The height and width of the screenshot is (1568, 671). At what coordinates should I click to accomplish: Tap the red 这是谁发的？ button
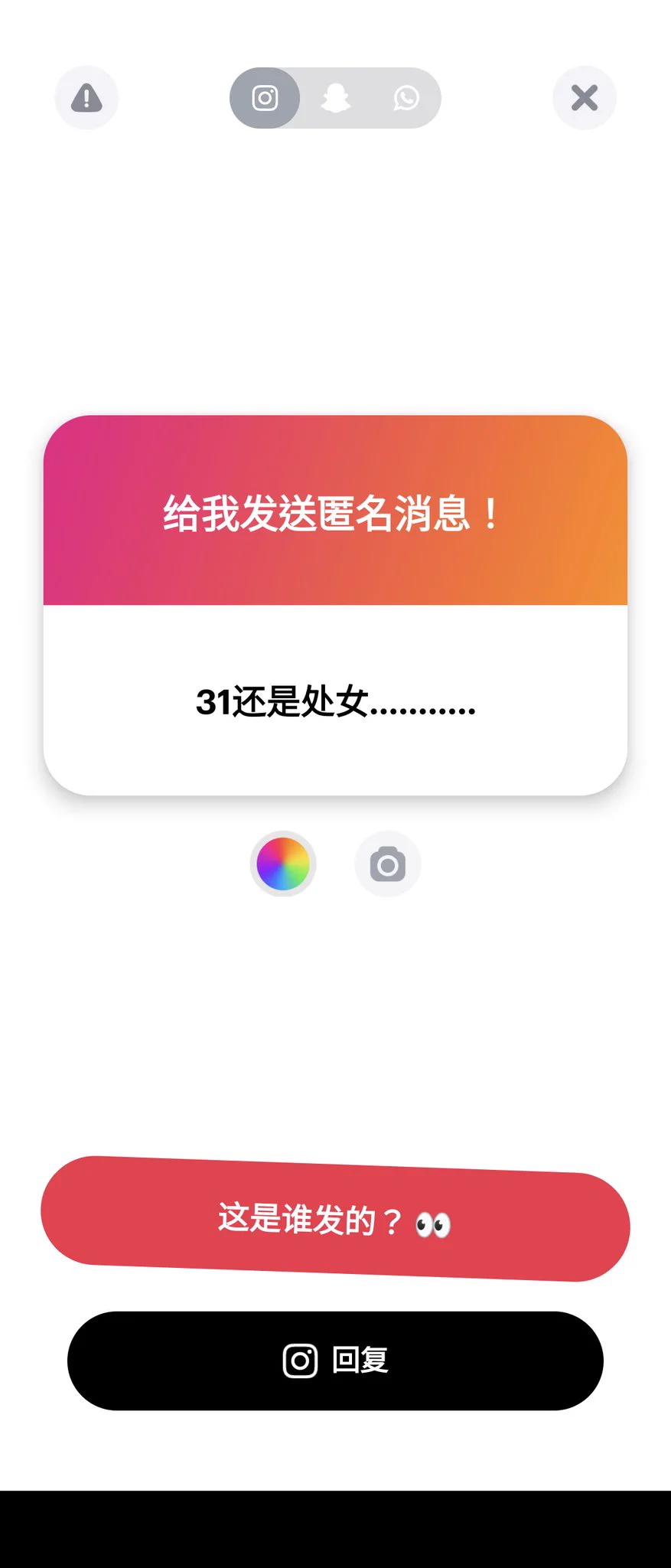[x=335, y=1219]
